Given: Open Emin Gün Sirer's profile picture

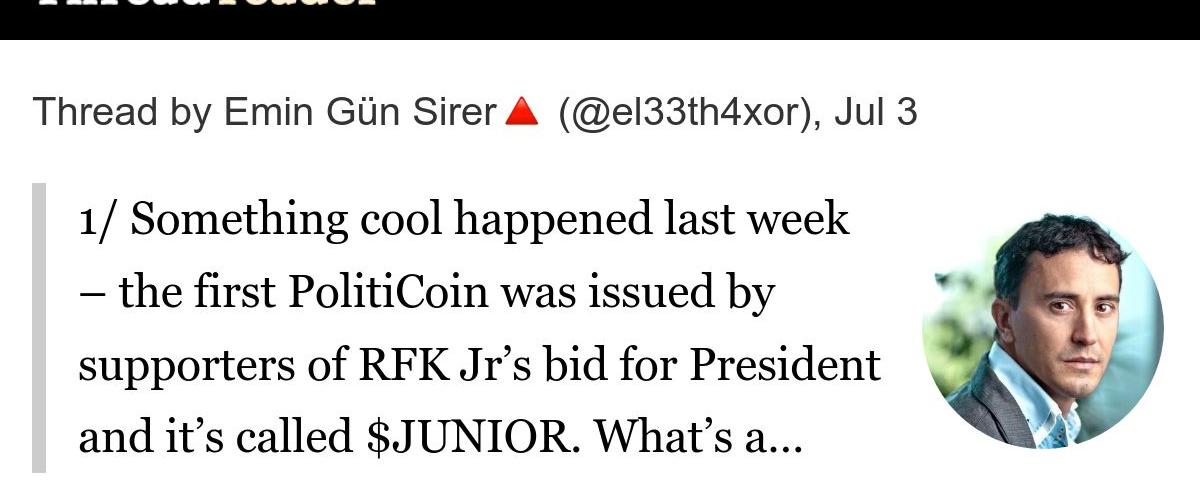Looking at the screenshot, I should [1043, 330].
